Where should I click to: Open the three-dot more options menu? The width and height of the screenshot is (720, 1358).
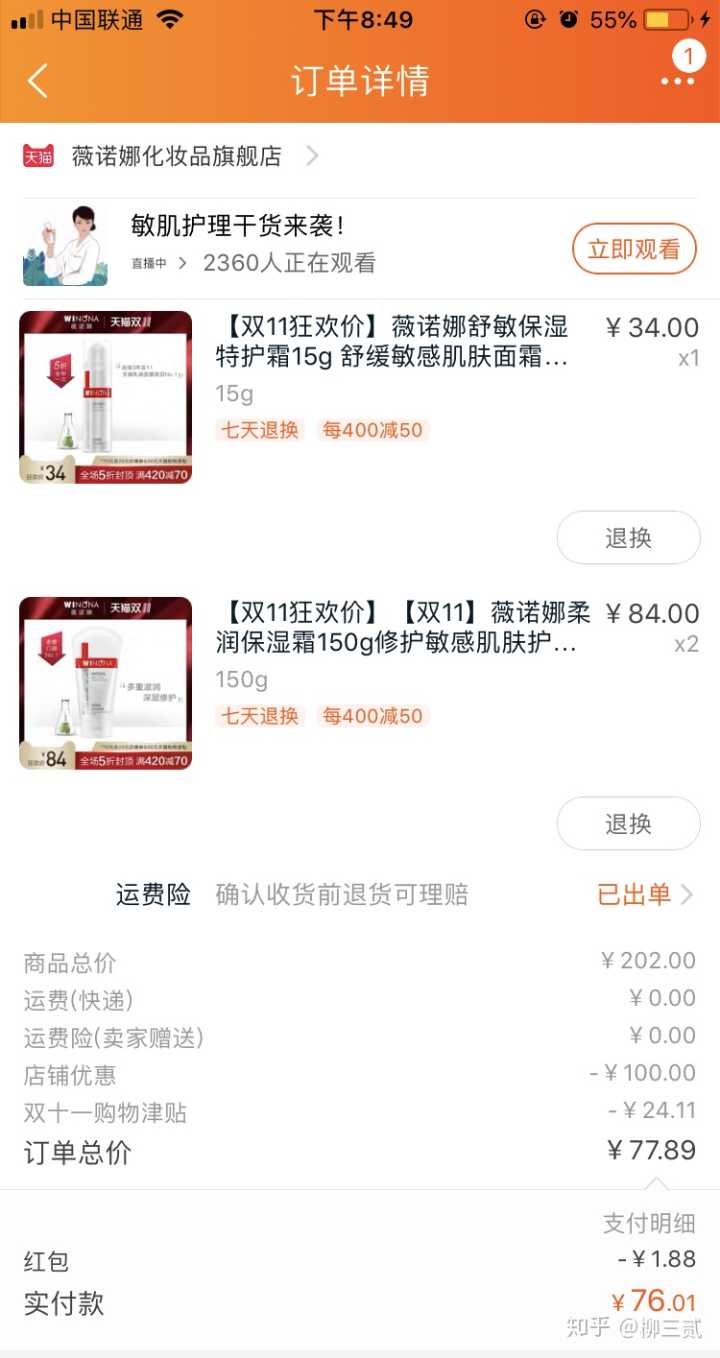pos(677,81)
